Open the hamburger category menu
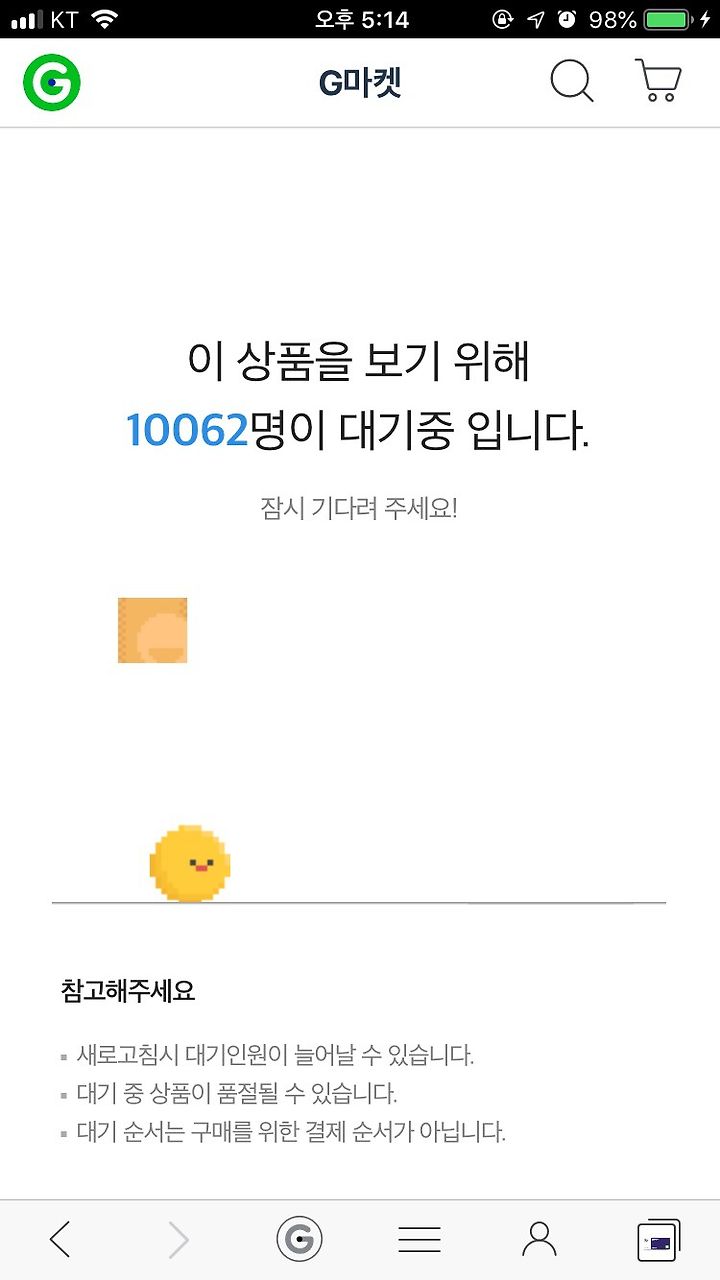720x1280 pixels. [420, 1240]
